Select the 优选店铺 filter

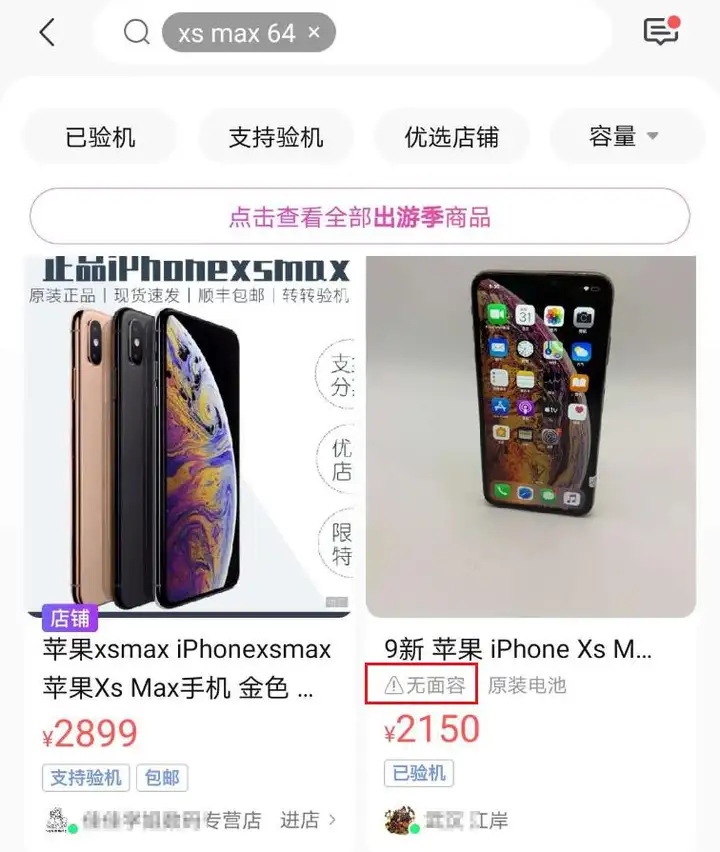pyautogui.click(x=451, y=137)
